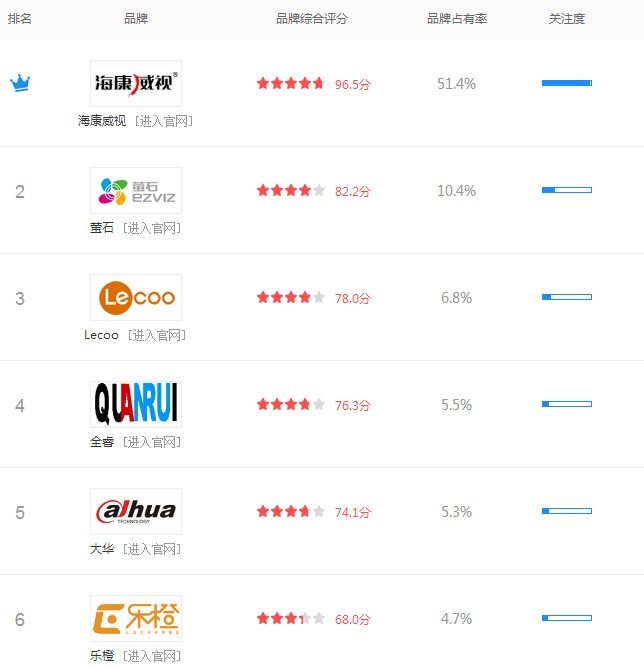Tap the 海康威视 brand logo
644x669 pixels.
coord(136,83)
